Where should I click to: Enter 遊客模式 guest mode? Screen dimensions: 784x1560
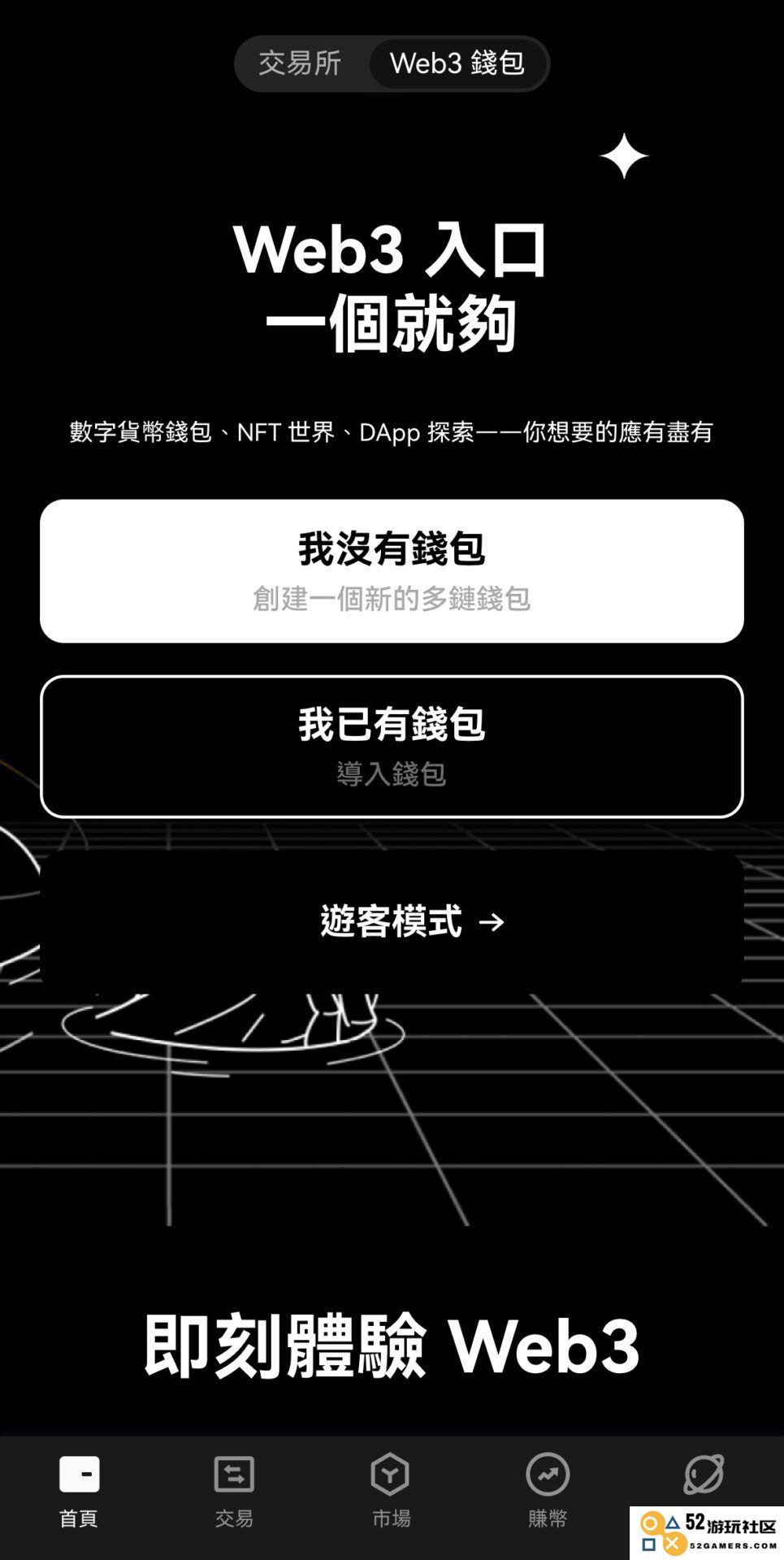point(392,921)
